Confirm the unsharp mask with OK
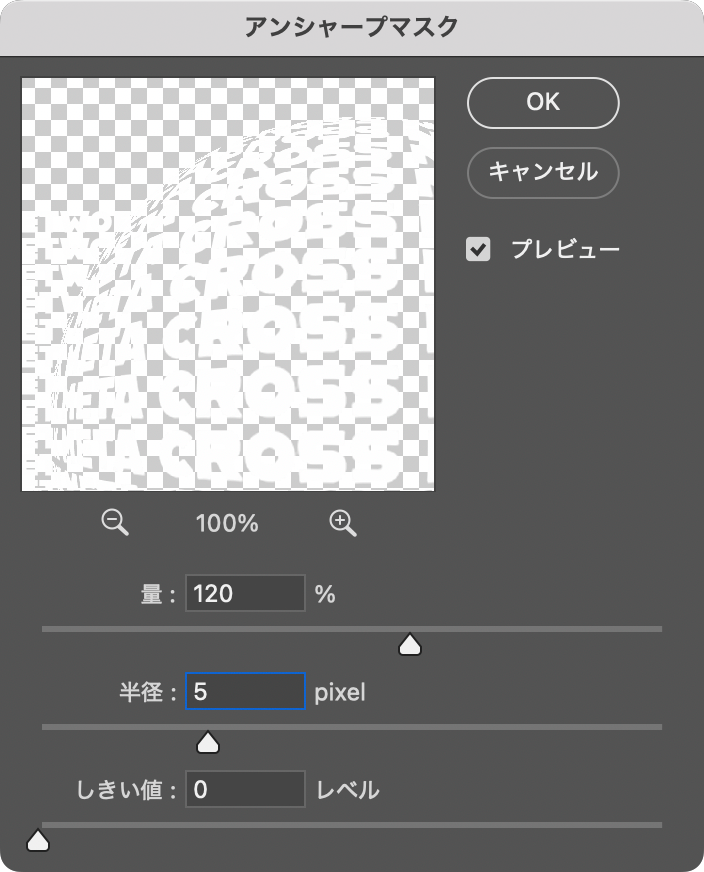 coord(543,102)
